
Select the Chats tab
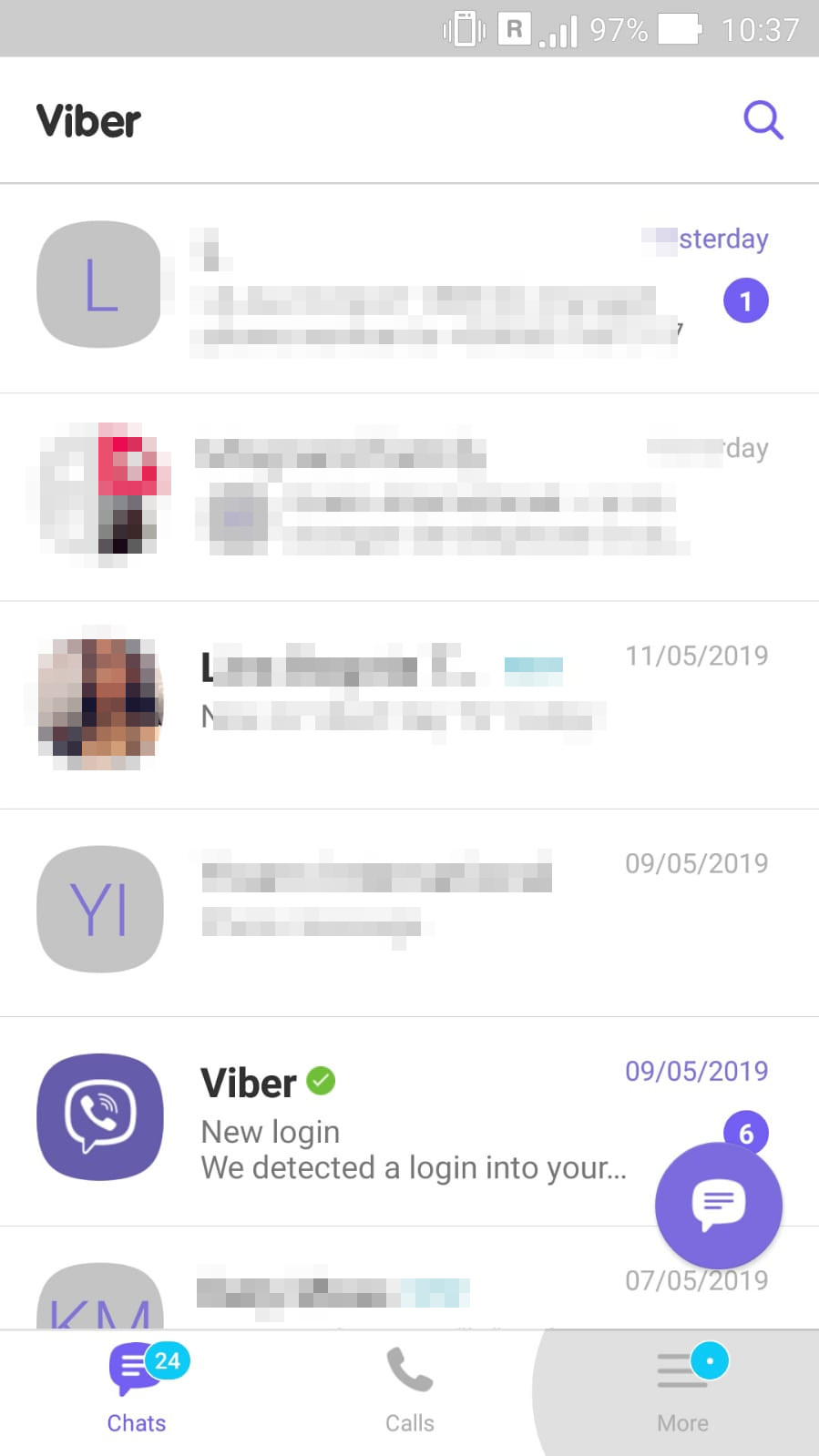pyautogui.click(x=137, y=1390)
